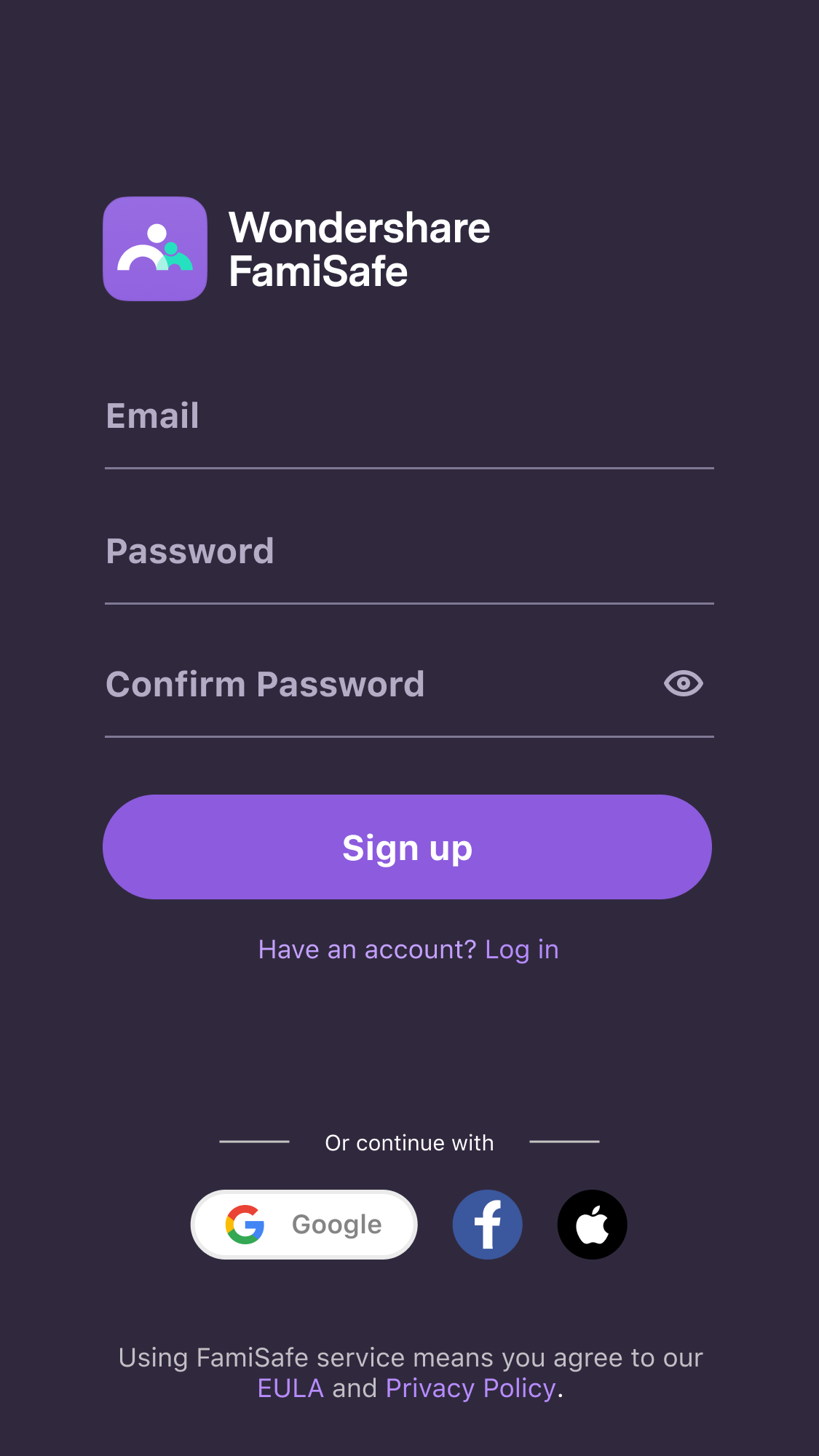The width and height of the screenshot is (819, 1456).
Task: Open the EULA link
Action: pos(290,1388)
